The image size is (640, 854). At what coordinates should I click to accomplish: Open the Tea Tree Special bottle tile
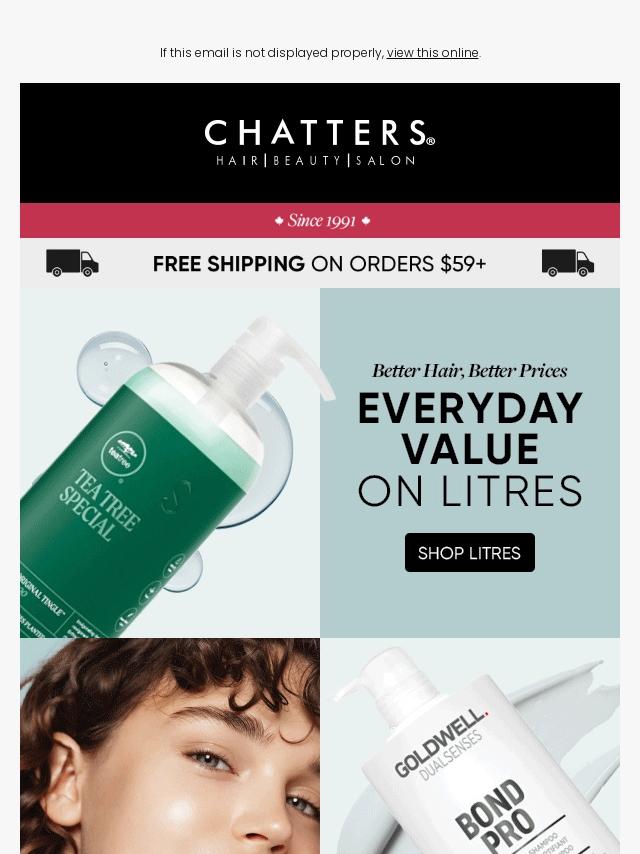point(170,463)
